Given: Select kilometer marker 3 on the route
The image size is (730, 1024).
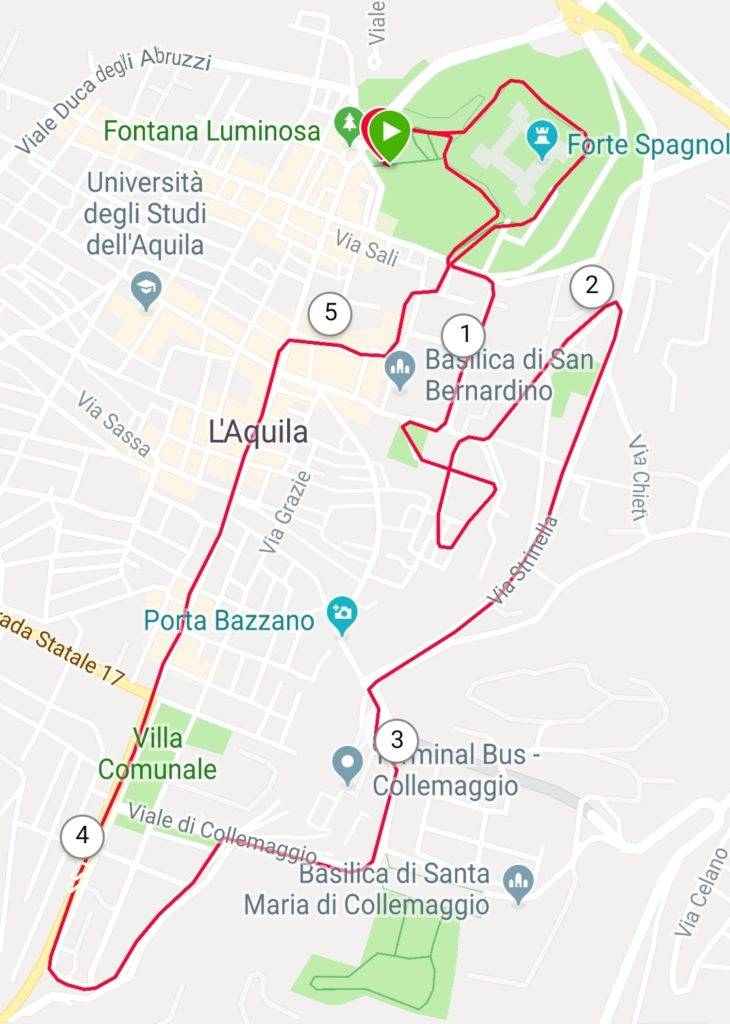Looking at the screenshot, I should [x=397, y=740].
